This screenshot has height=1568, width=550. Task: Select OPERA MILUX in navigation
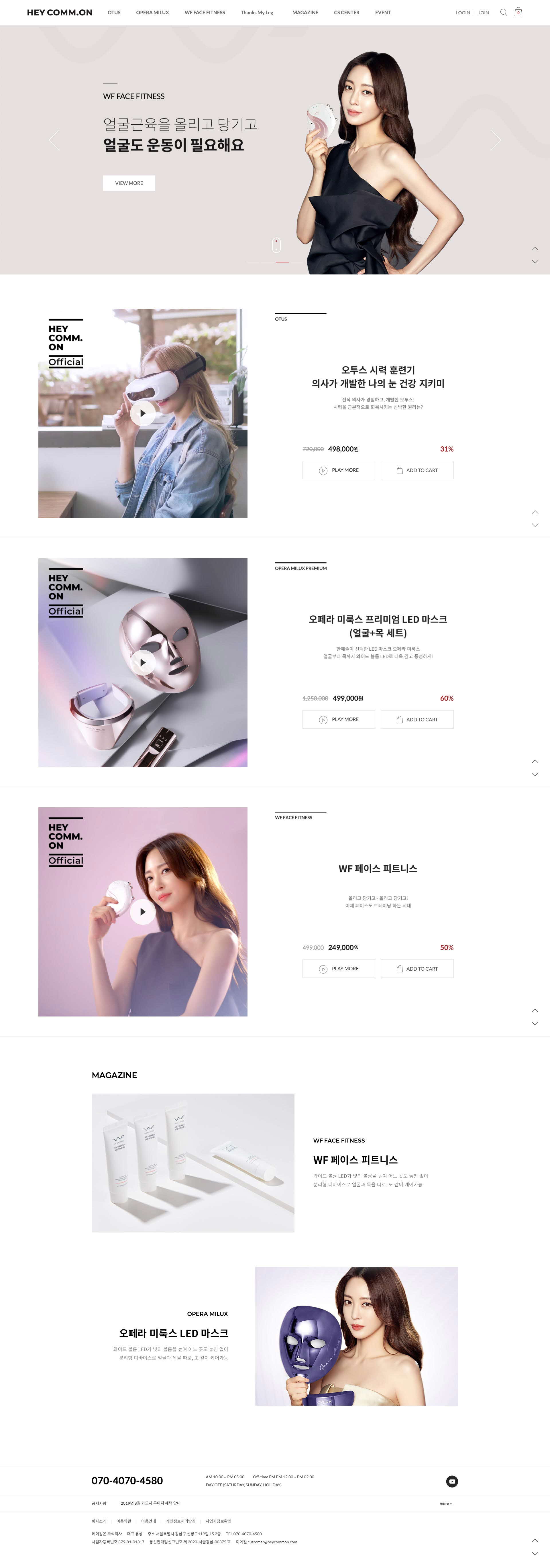pyautogui.click(x=152, y=12)
